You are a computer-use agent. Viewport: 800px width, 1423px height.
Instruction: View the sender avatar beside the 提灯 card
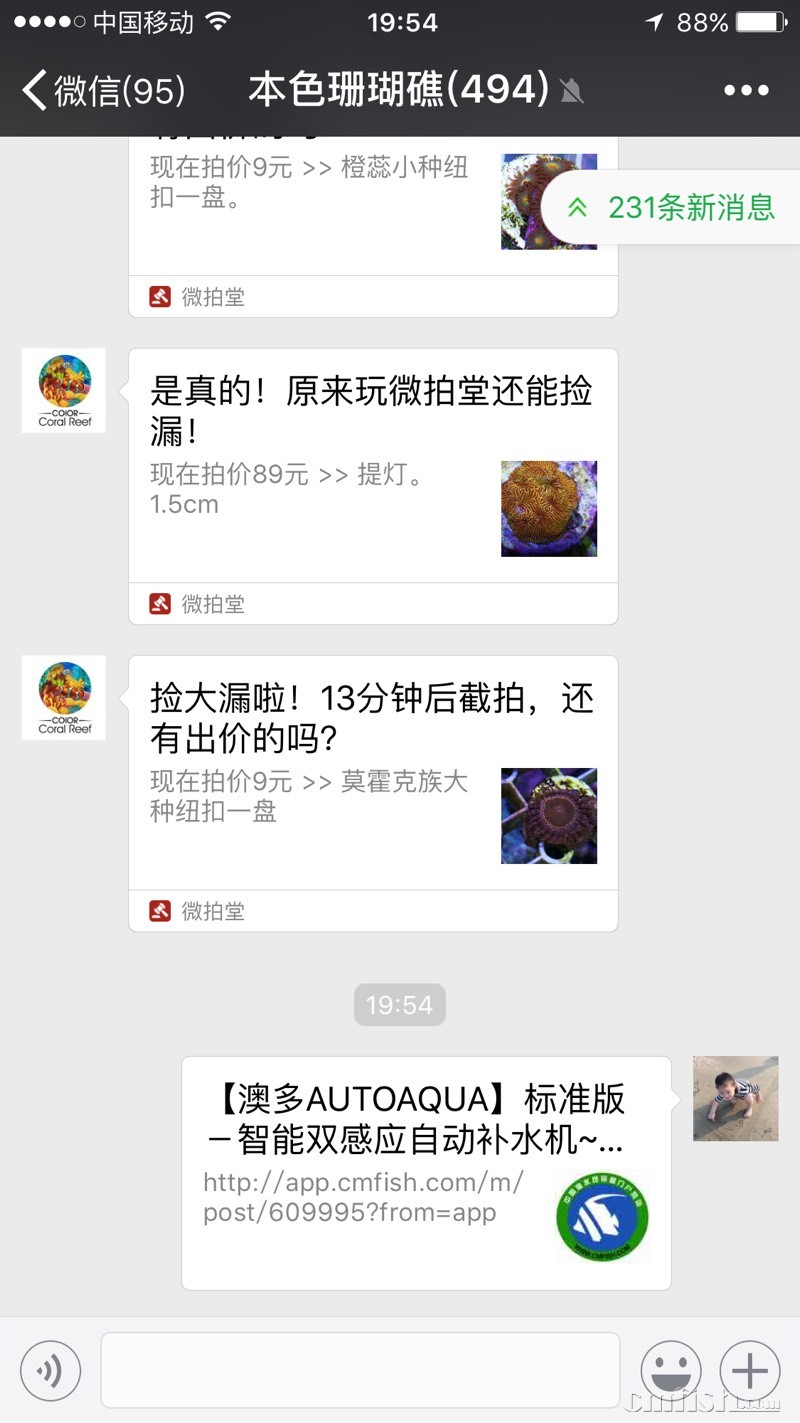[64, 391]
